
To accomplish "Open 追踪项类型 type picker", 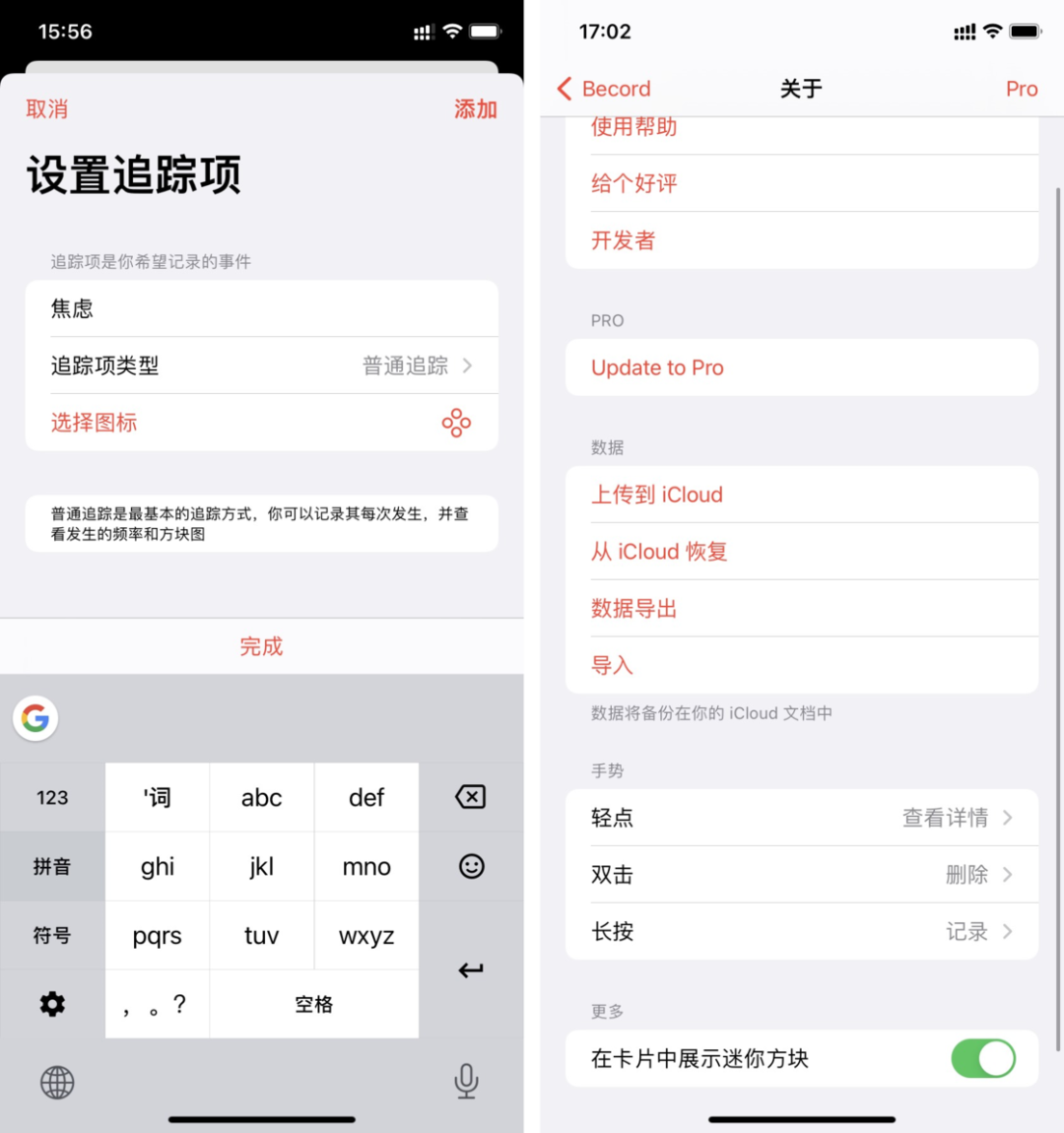I will [261, 366].
